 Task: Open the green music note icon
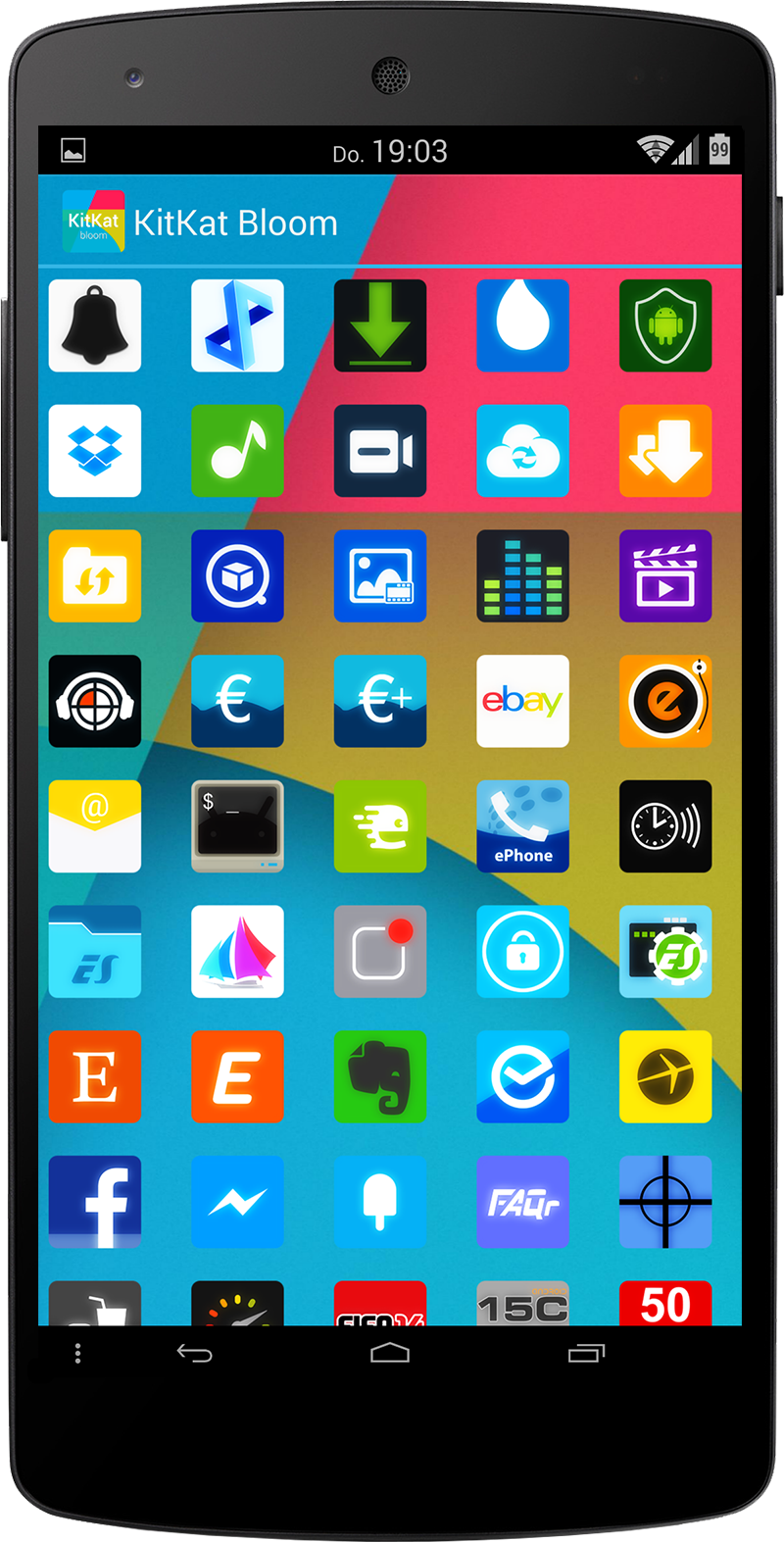click(237, 451)
